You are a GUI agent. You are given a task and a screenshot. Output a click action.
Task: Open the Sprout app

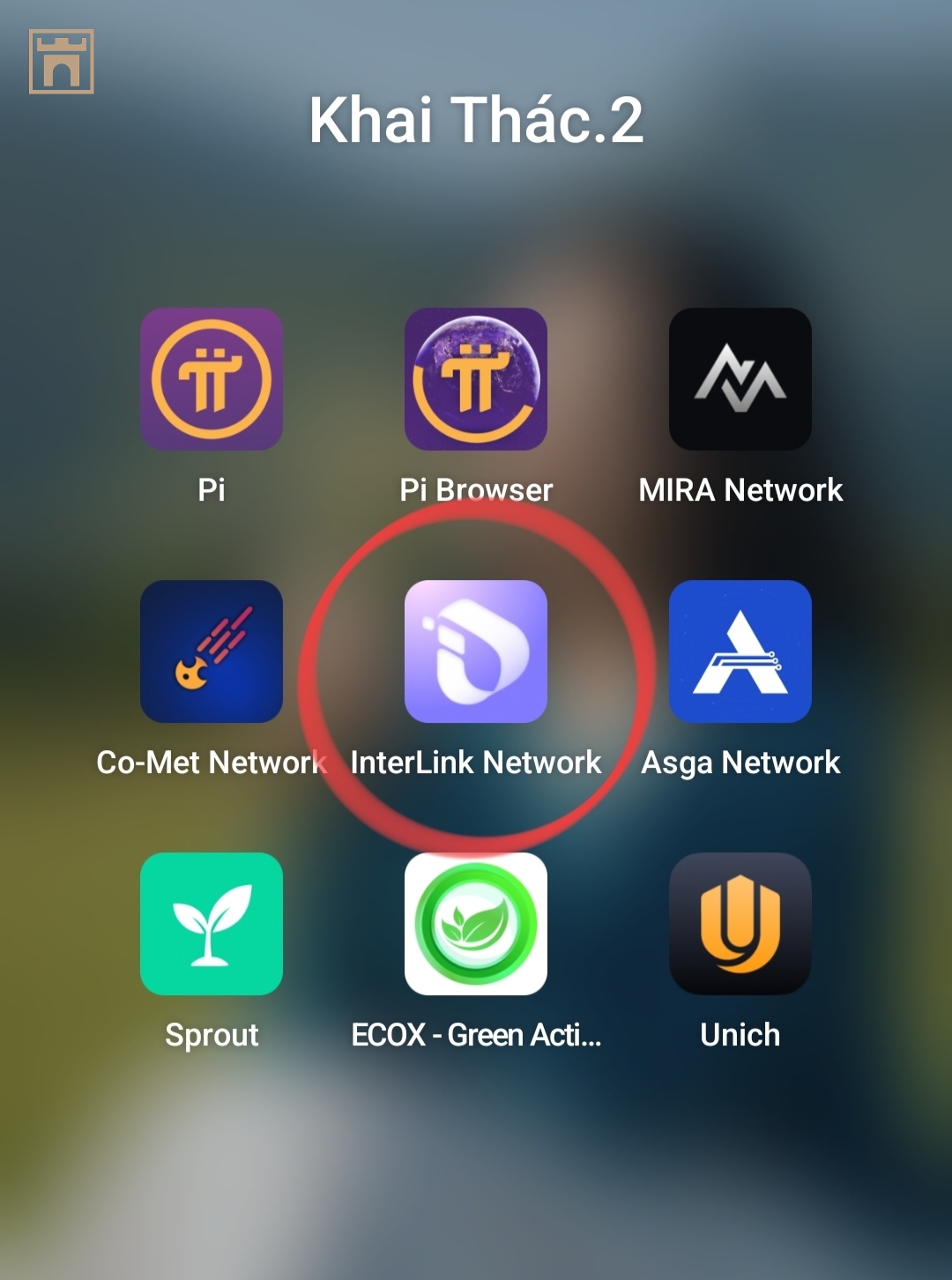tap(212, 924)
